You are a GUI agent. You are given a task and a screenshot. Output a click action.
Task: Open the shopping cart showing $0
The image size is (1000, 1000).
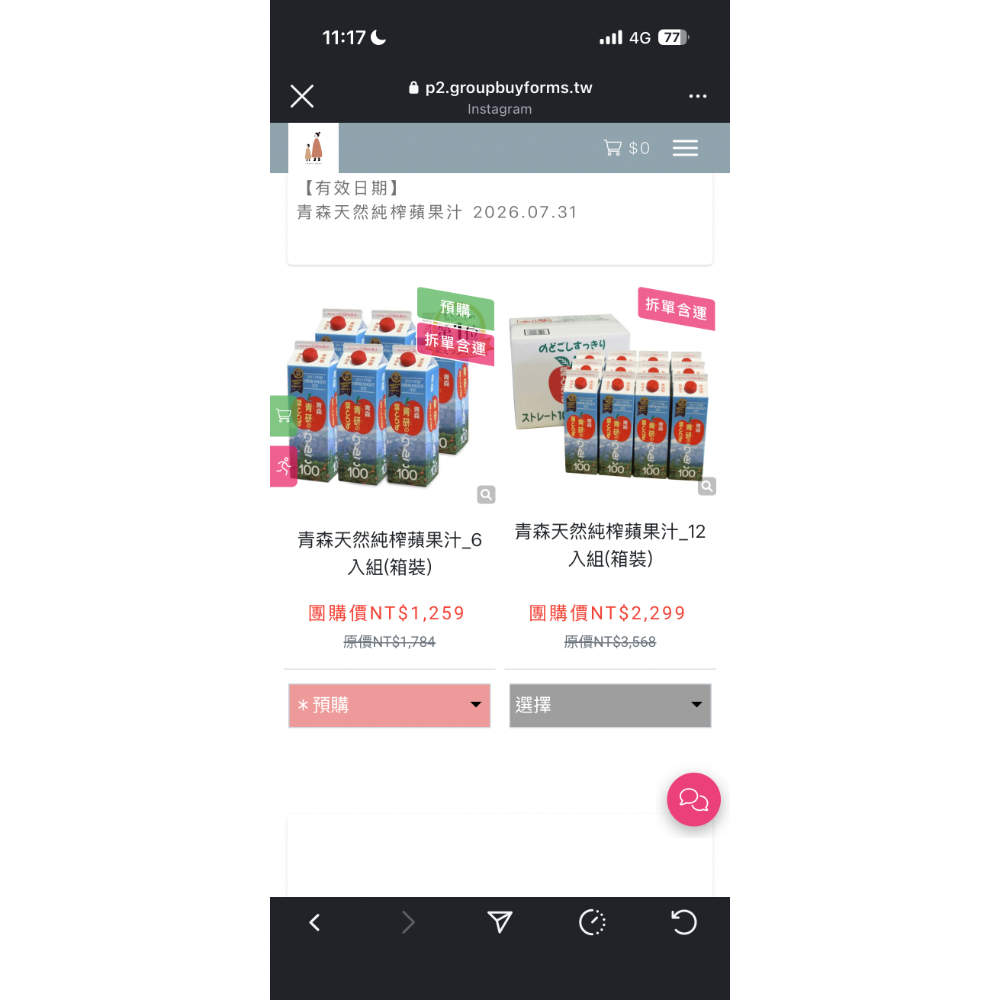click(x=626, y=148)
